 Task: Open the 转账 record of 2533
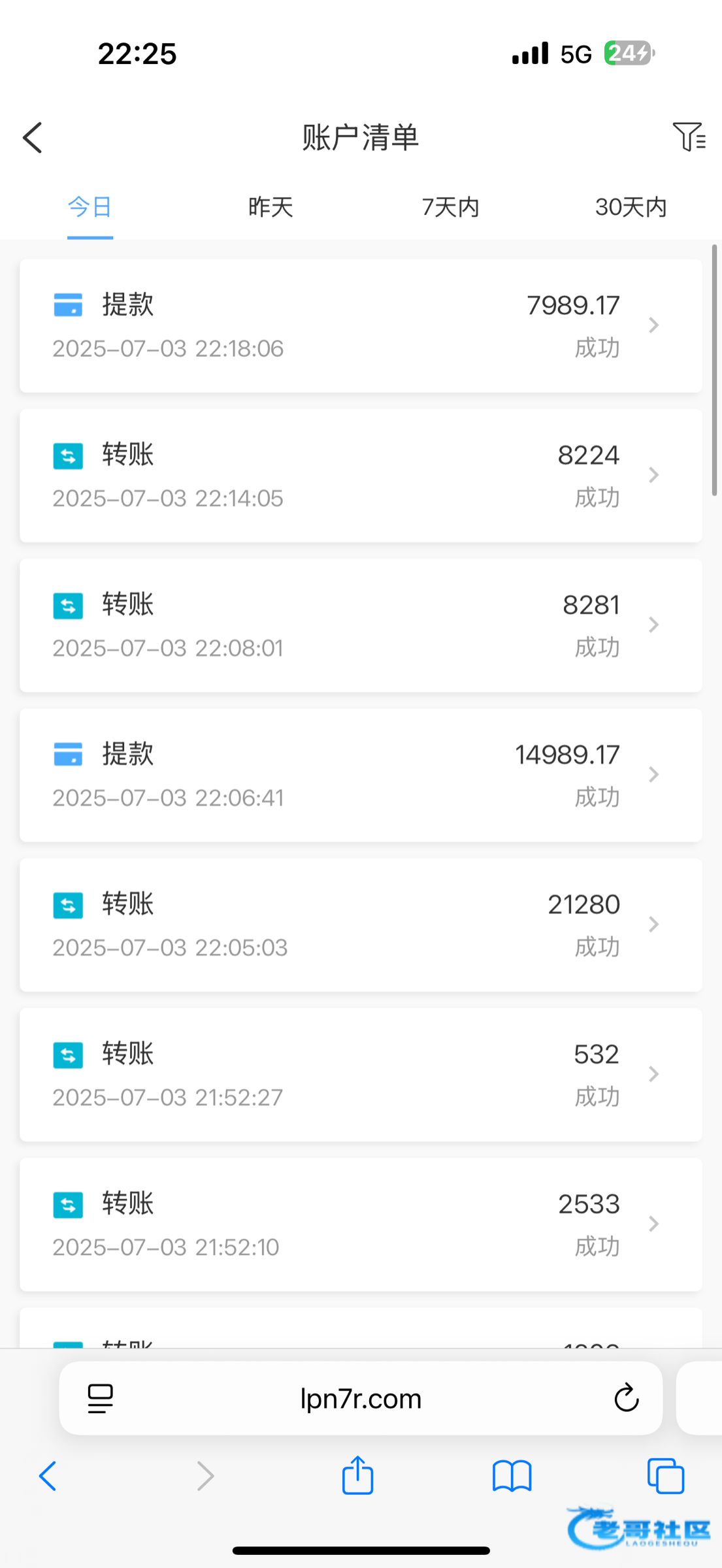361,1224
